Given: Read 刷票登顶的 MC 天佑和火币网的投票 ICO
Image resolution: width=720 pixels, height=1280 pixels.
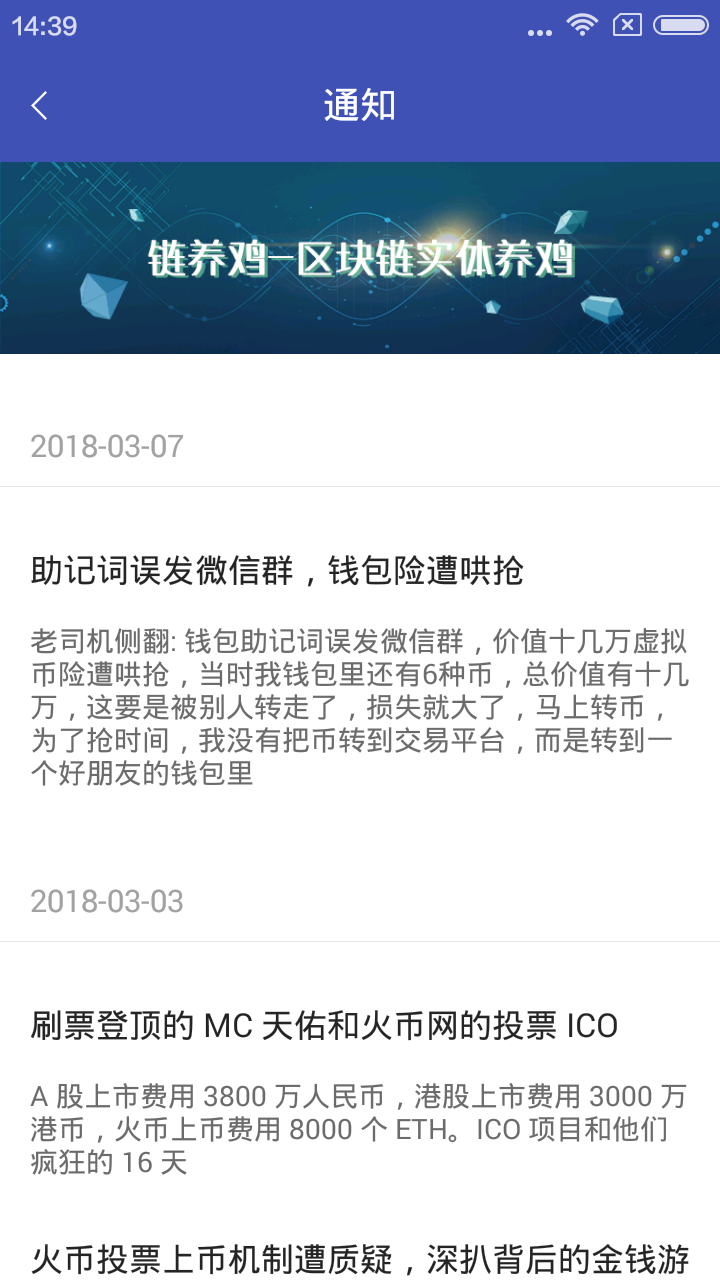Looking at the screenshot, I should click(x=324, y=1026).
